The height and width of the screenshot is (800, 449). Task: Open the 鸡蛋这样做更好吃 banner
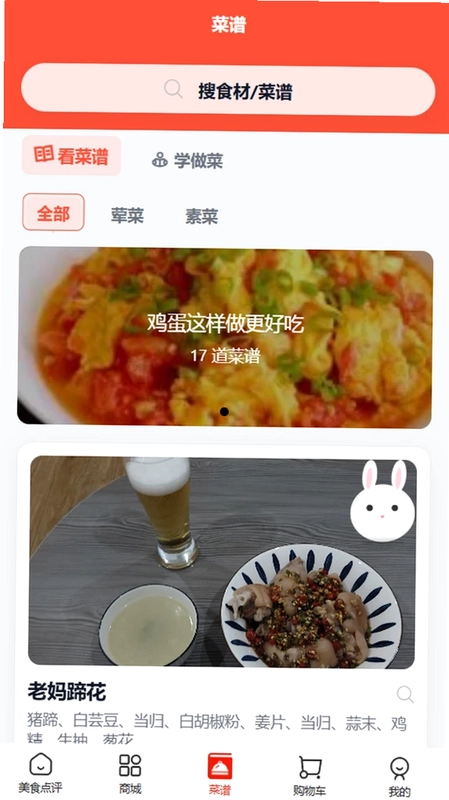coord(225,337)
